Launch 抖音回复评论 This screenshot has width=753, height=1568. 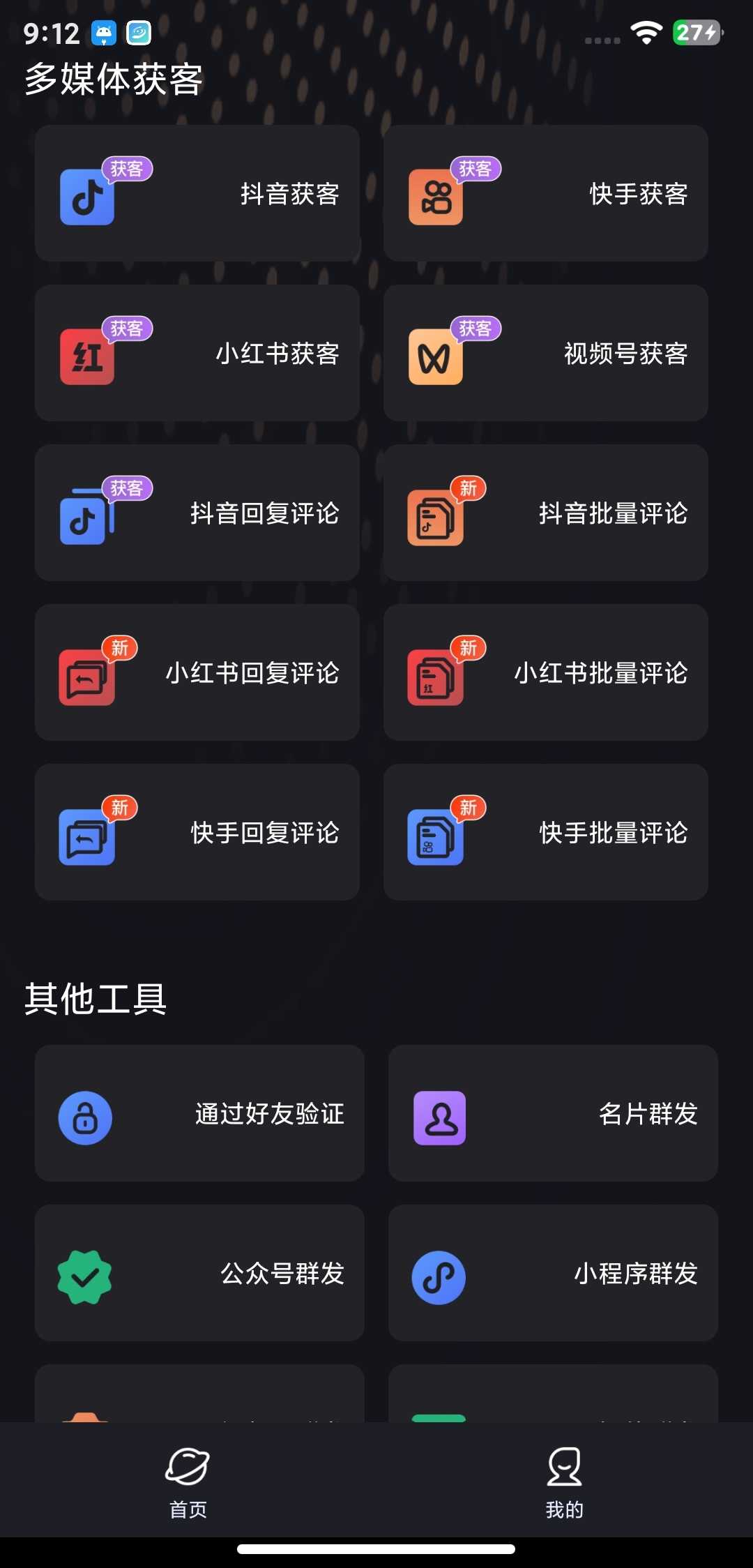coord(197,513)
